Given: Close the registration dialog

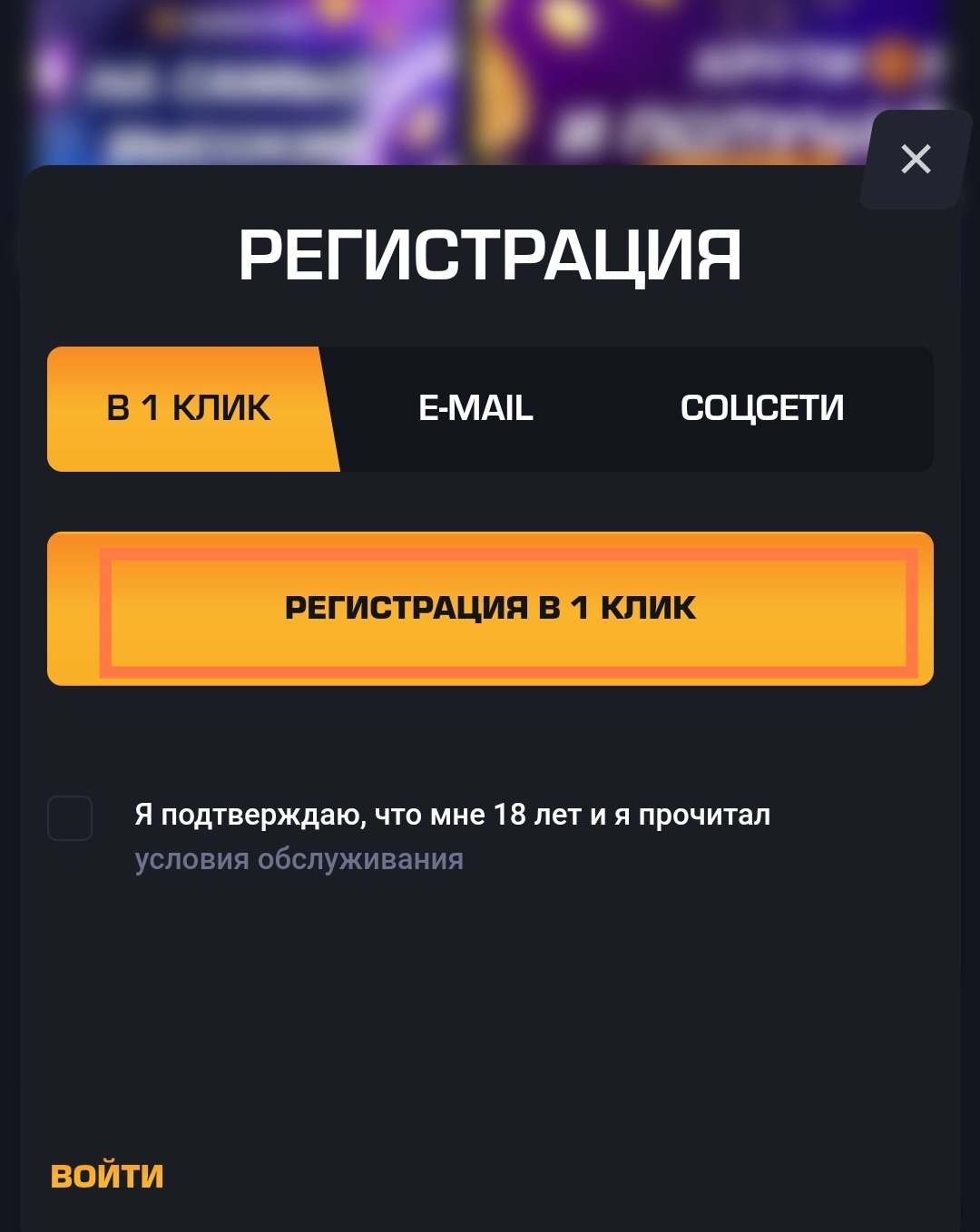Looking at the screenshot, I should coord(916,160).
